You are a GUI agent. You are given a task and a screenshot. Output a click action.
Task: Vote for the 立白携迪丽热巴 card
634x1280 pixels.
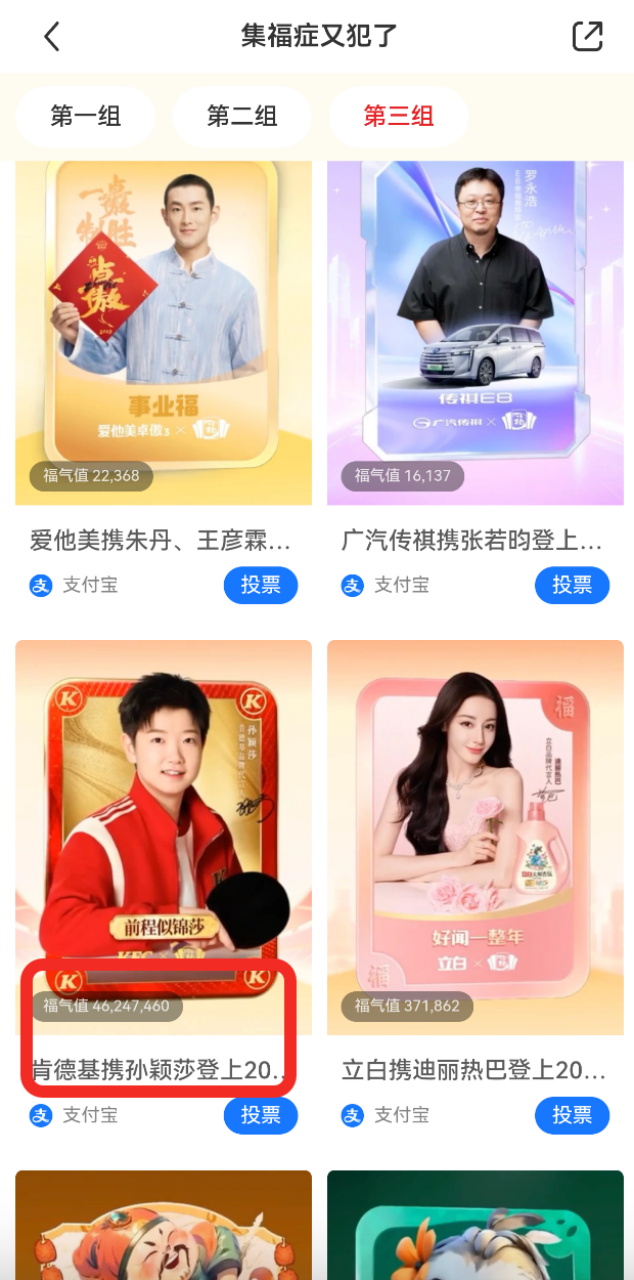coord(572,1115)
